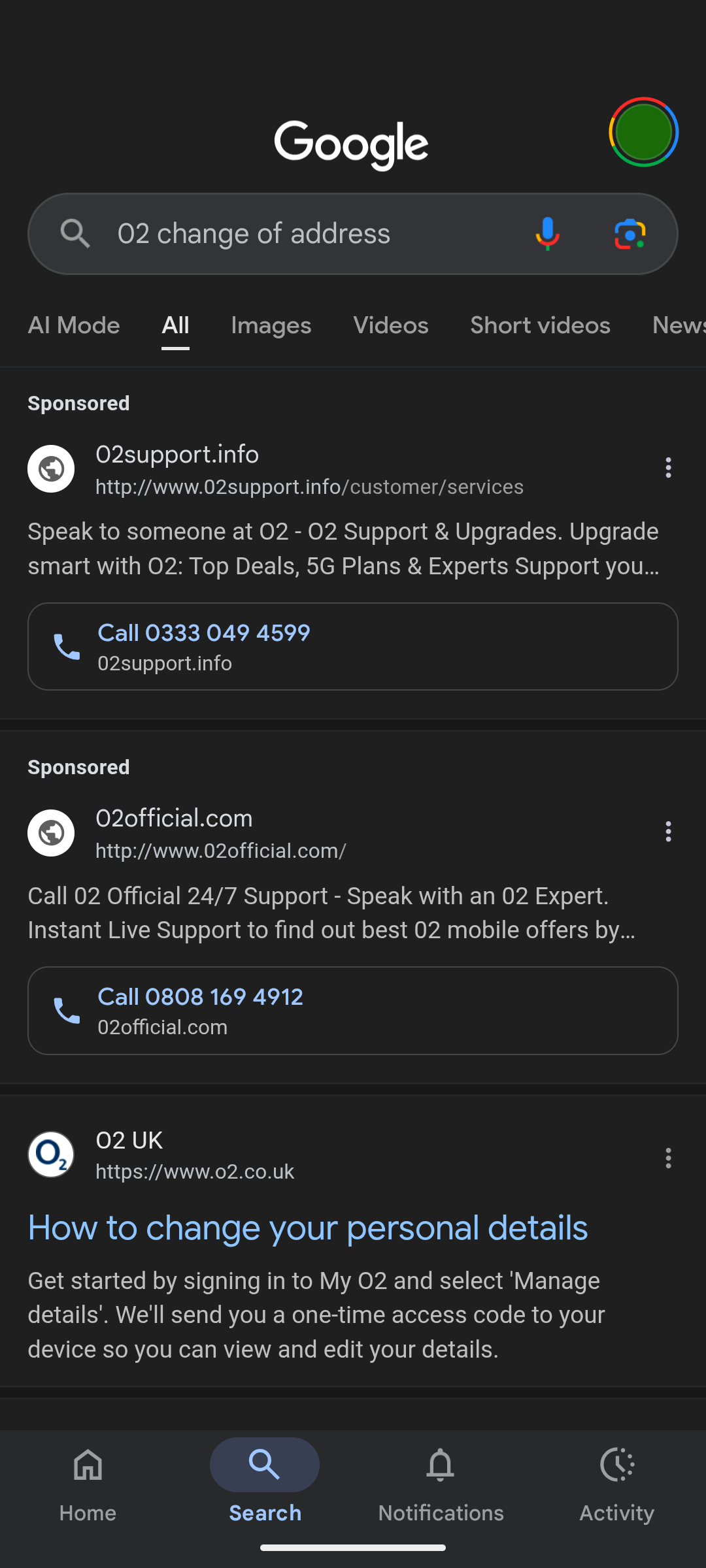Call 0333 049 4599

353,646
